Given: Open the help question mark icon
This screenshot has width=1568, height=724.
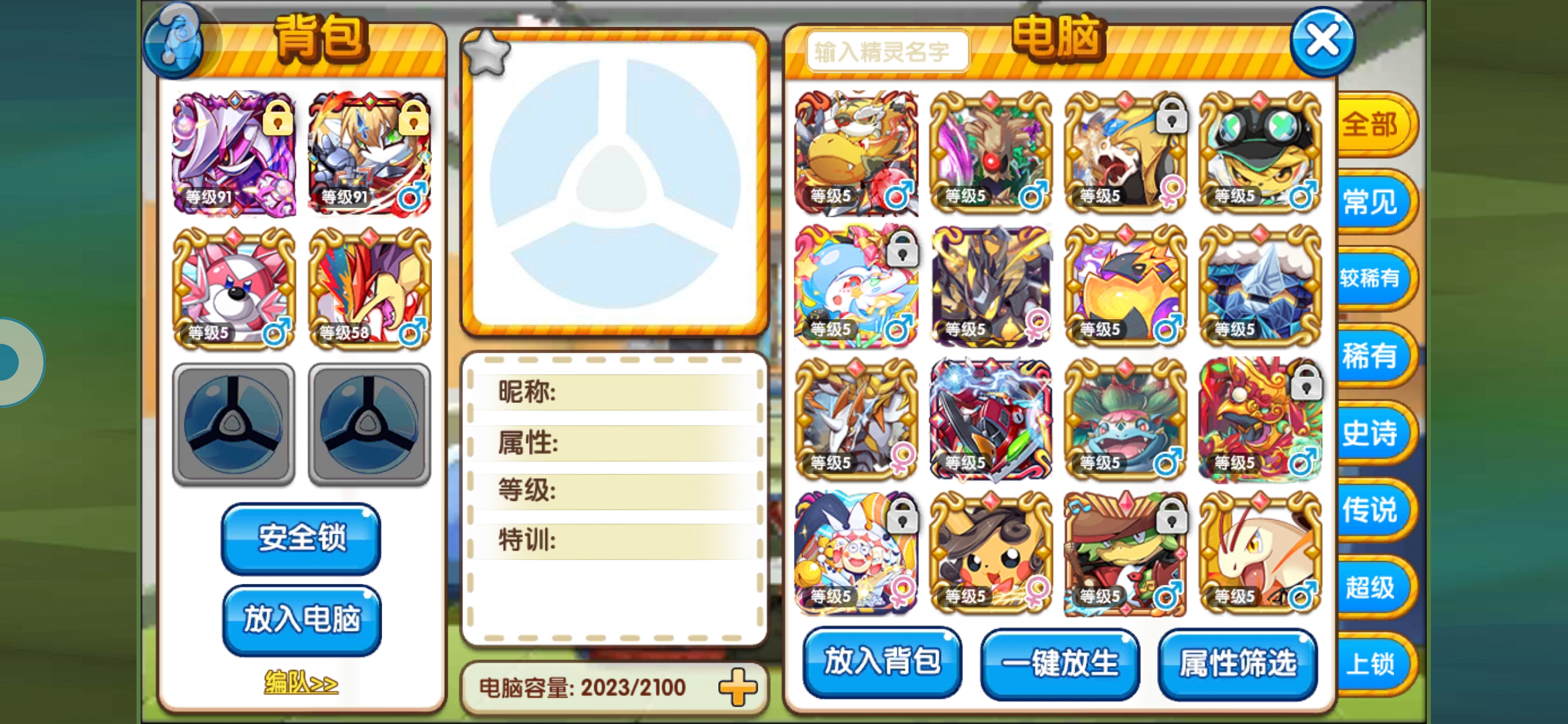Looking at the screenshot, I should pyautogui.click(x=178, y=44).
